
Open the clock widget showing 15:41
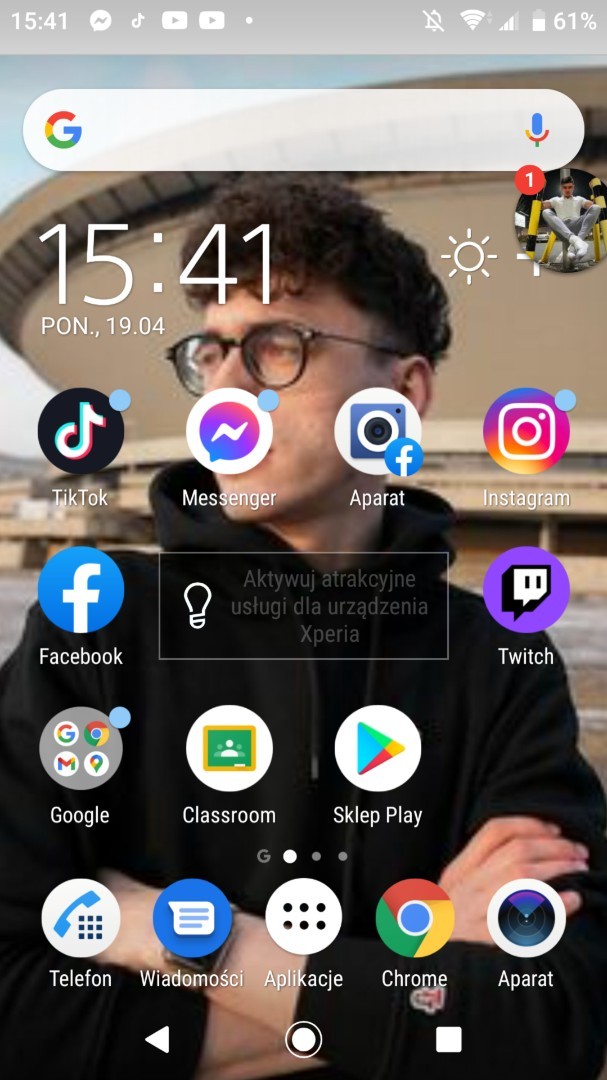(155, 263)
